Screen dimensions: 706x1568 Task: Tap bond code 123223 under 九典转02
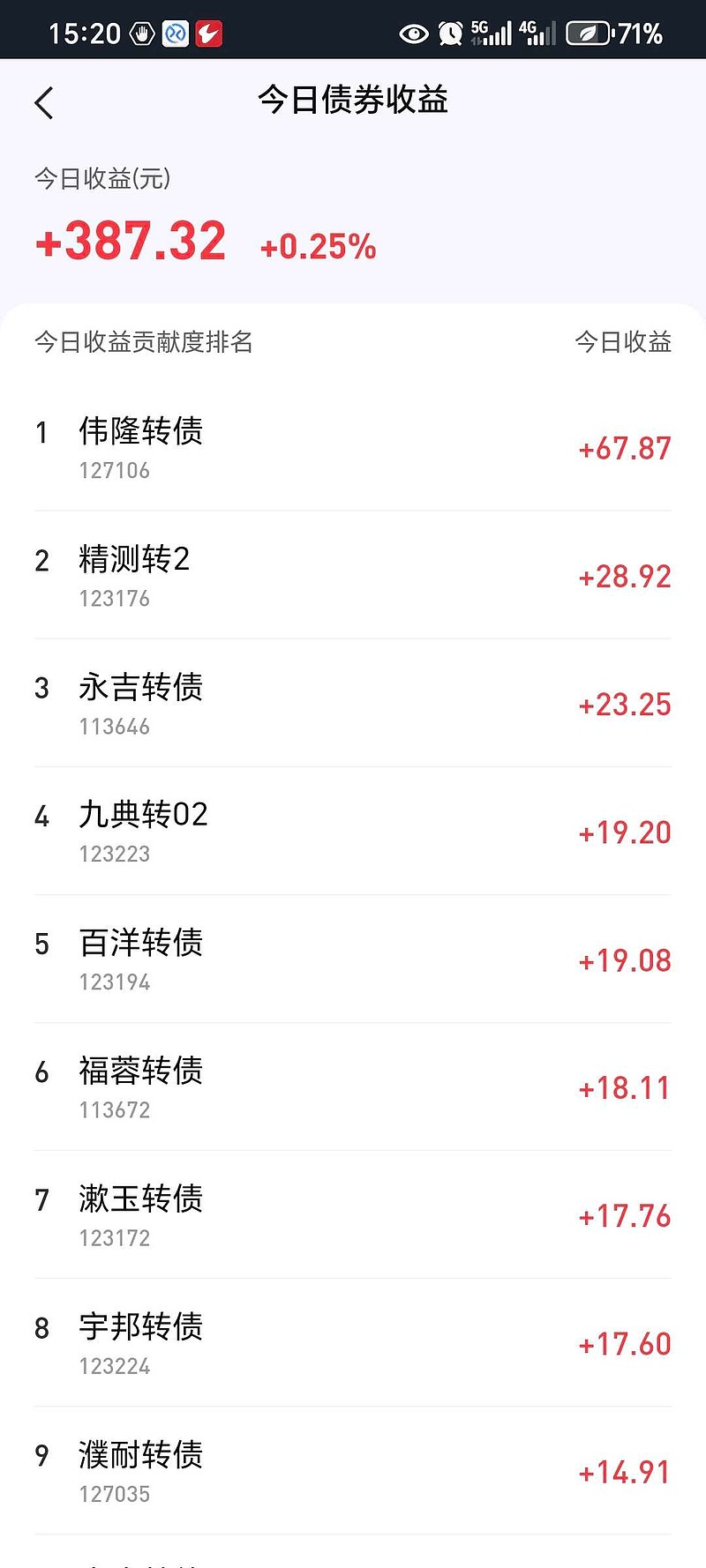115,854
